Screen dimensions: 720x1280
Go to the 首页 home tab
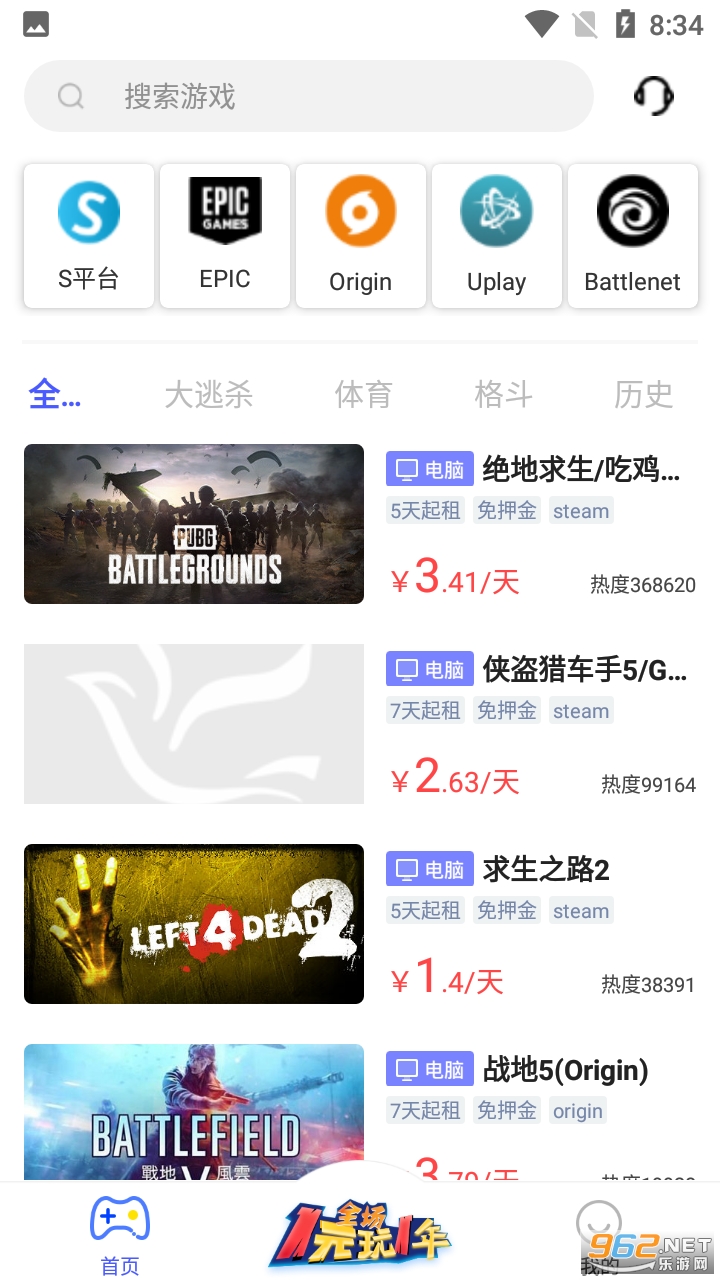120,1235
